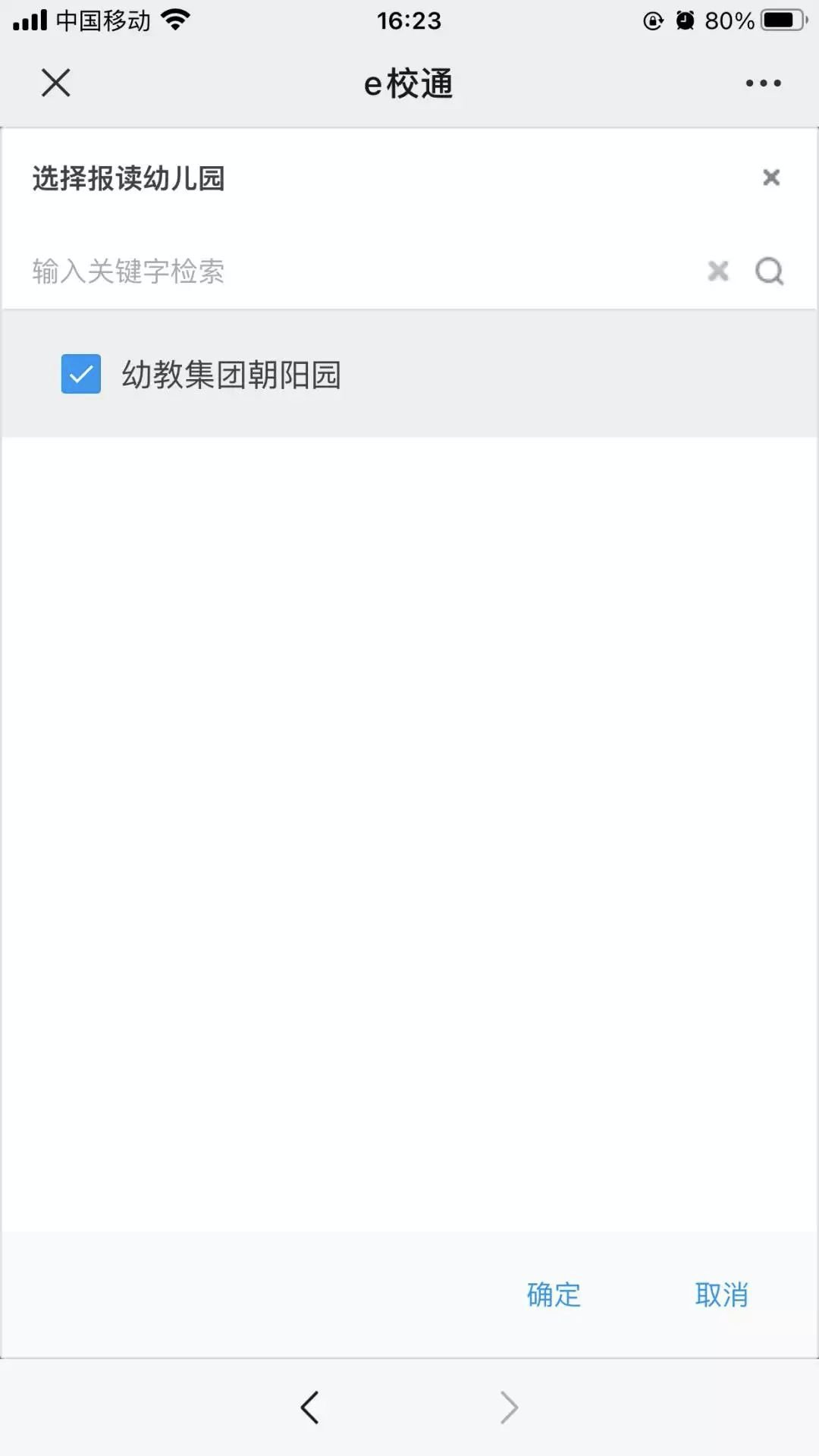Clear the keyword search text

tap(718, 271)
